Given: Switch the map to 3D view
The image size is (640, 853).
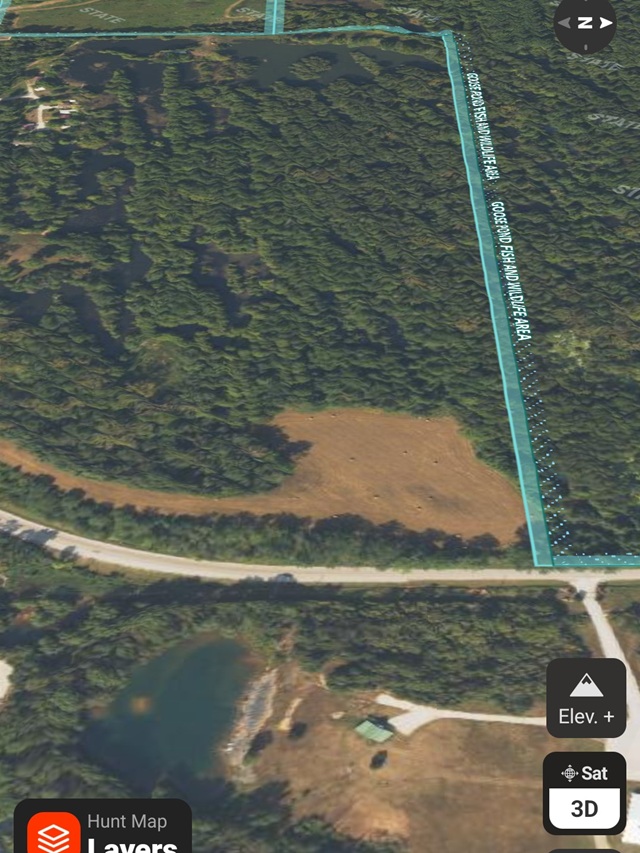Looking at the screenshot, I should pos(585,808).
